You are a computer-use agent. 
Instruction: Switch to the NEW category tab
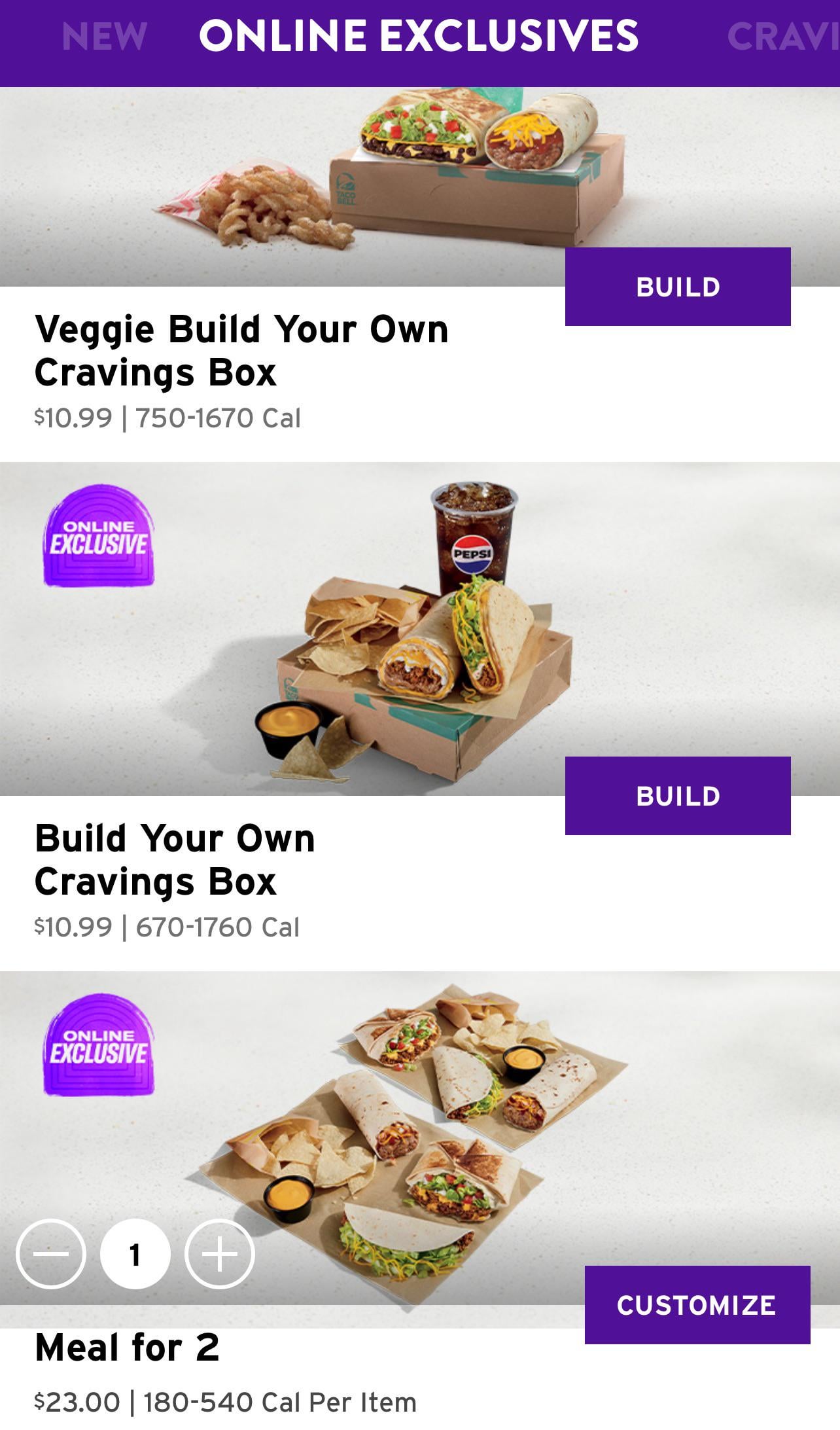click(x=104, y=37)
